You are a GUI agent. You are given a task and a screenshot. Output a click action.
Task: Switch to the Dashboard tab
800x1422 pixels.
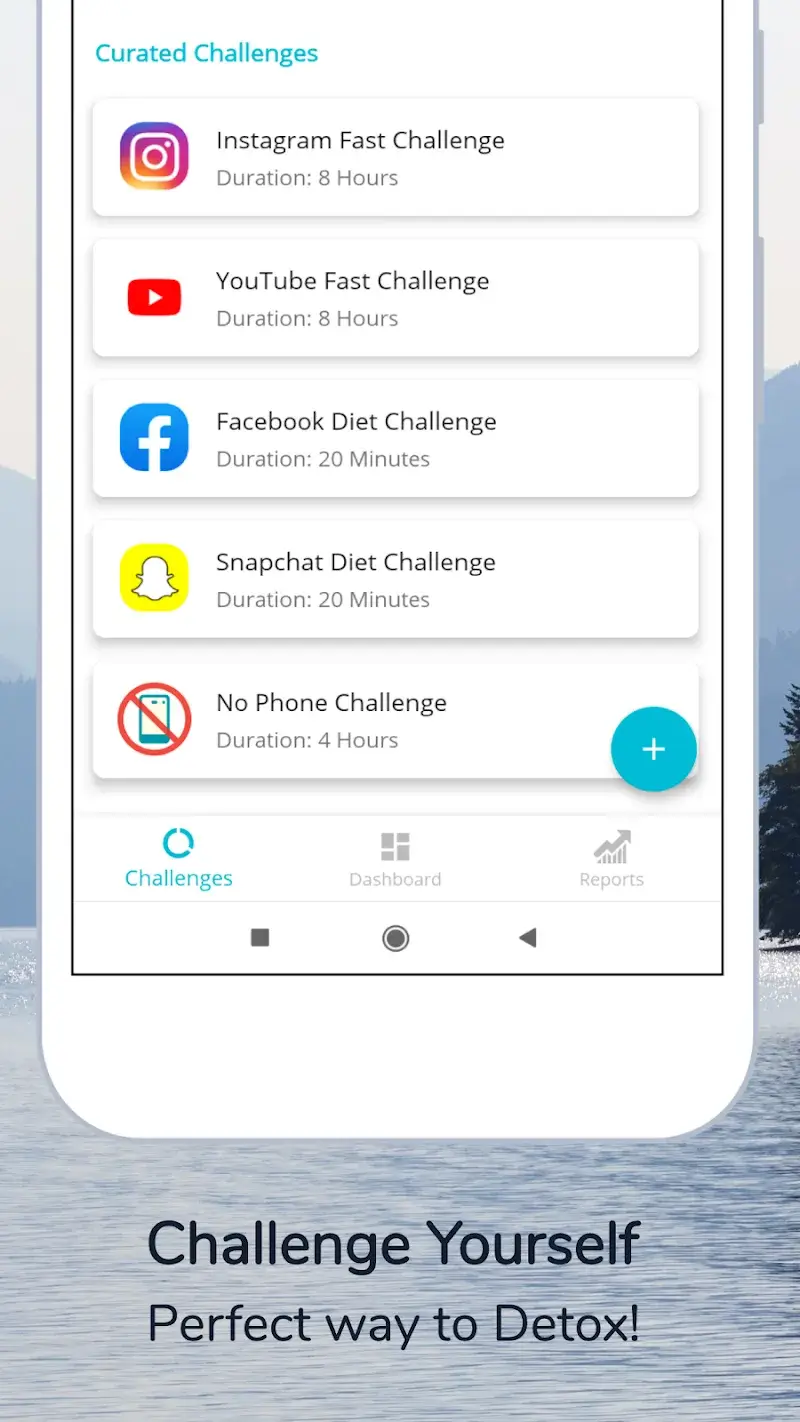pyautogui.click(x=395, y=858)
